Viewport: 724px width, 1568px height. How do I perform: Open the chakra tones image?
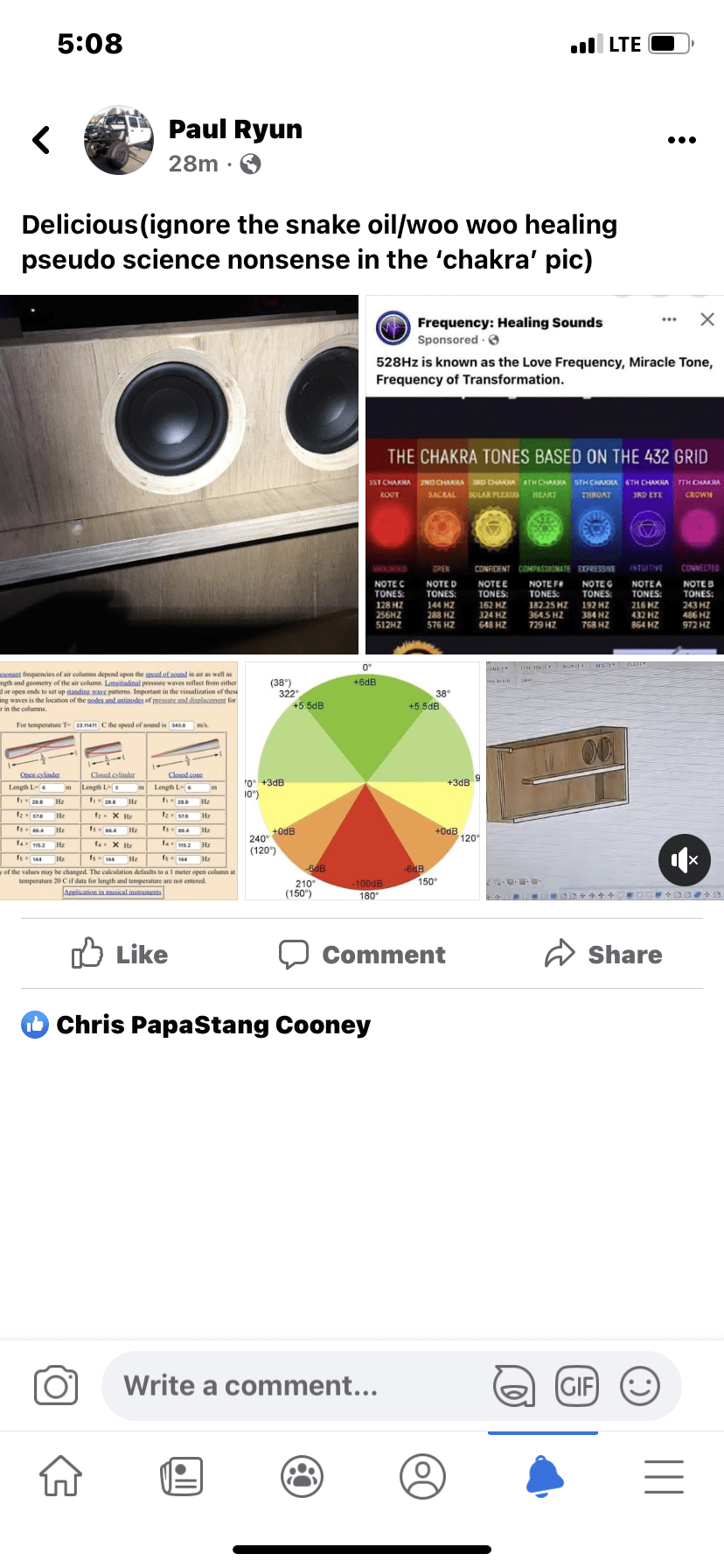click(545, 474)
